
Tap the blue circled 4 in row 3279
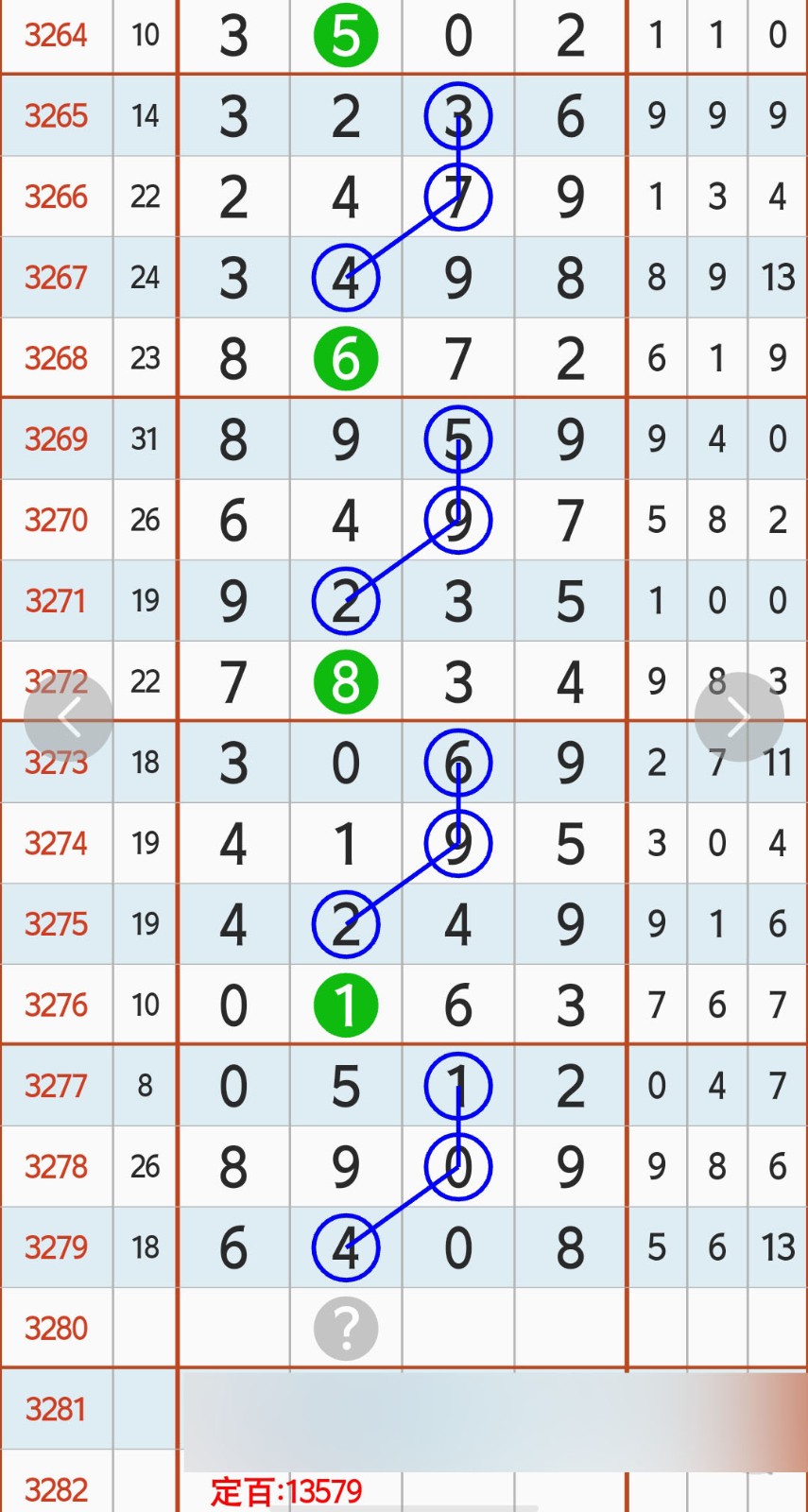click(x=346, y=1247)
